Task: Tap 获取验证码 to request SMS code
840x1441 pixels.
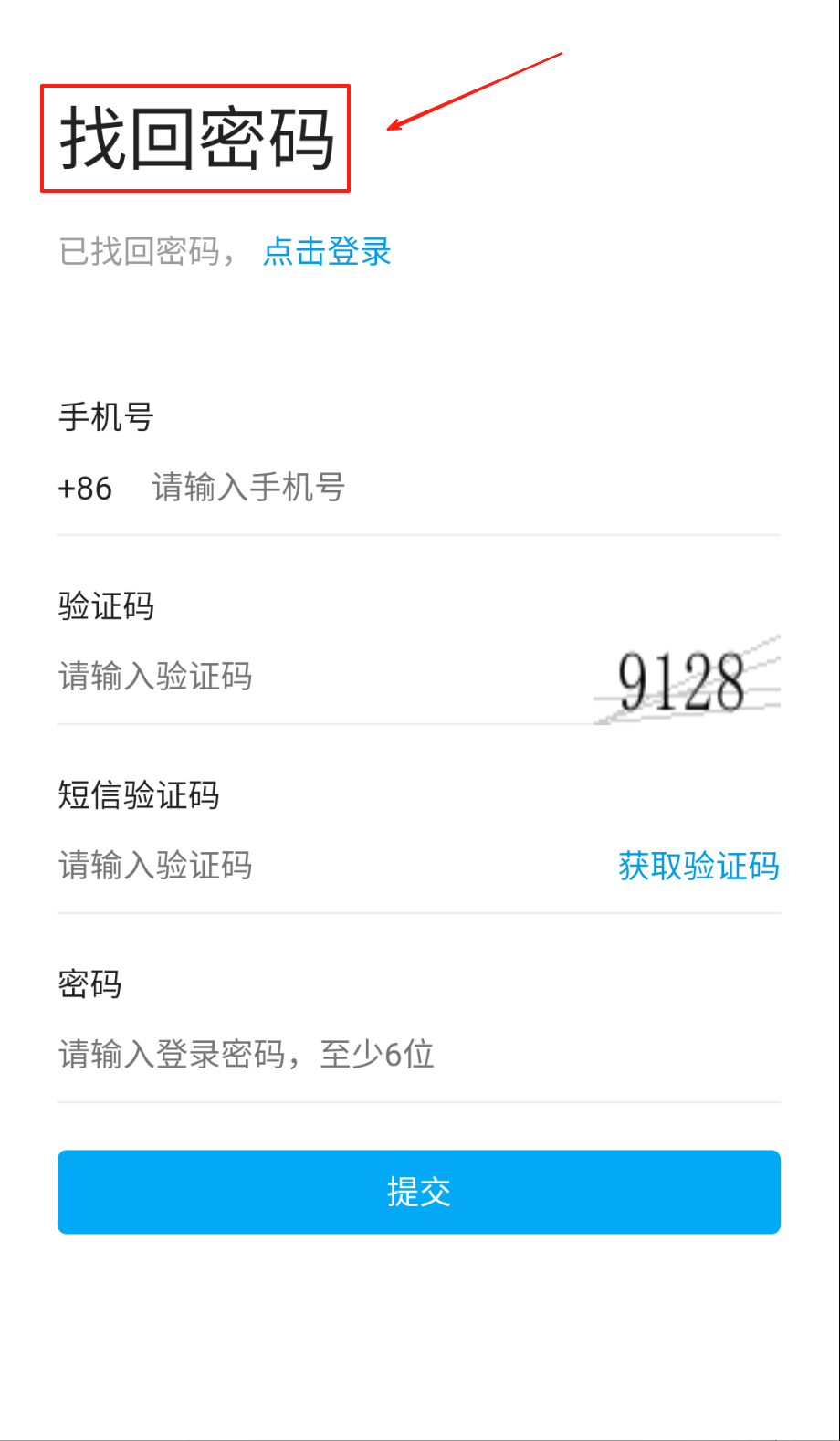Action: click(698, 866)
